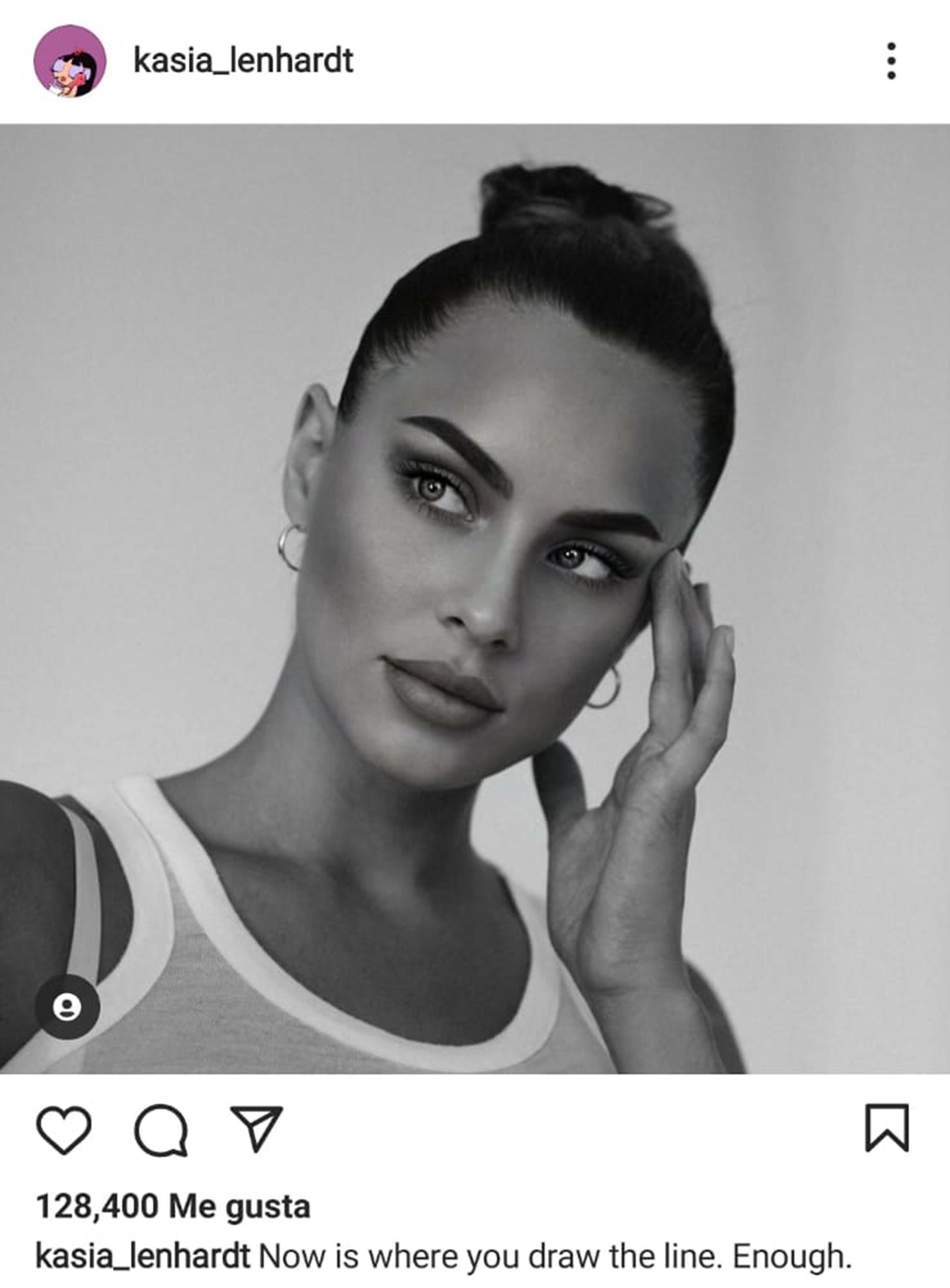Viewport: 950px width, 1288px height.
Task: Open the comments bubble icon
Action: pos(161,1129)
